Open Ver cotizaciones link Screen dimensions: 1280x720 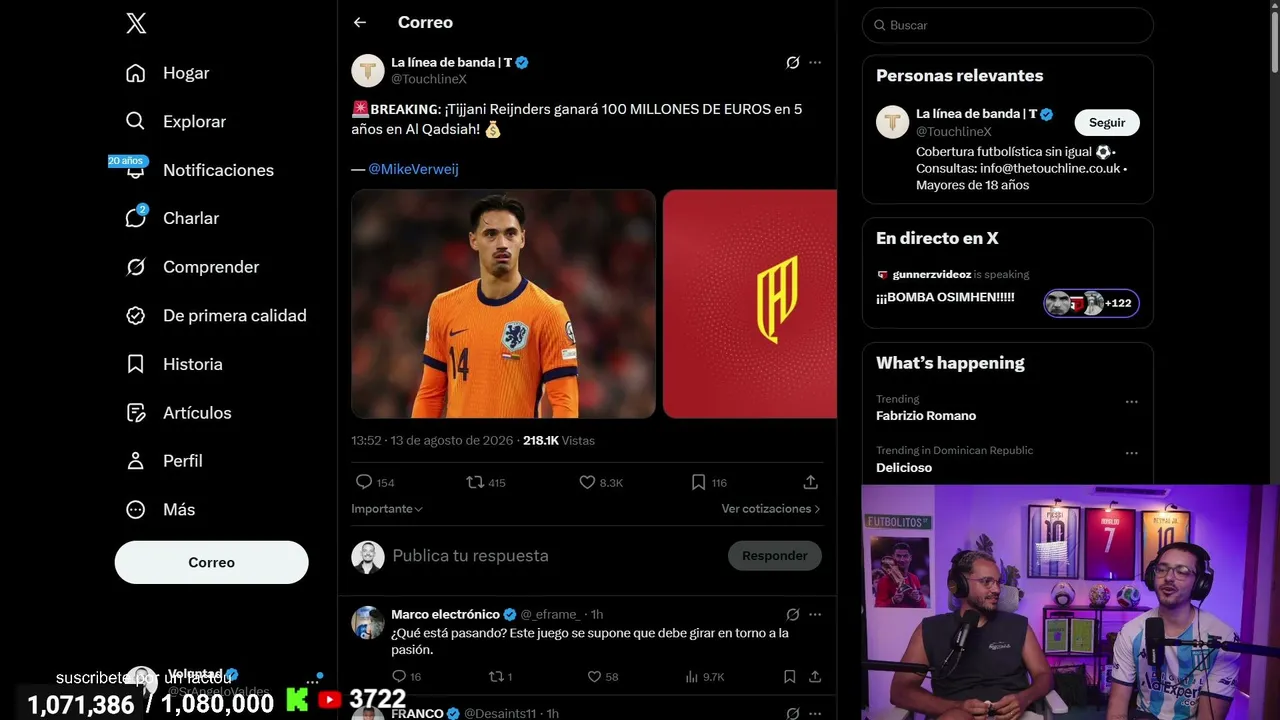[771, 509]
